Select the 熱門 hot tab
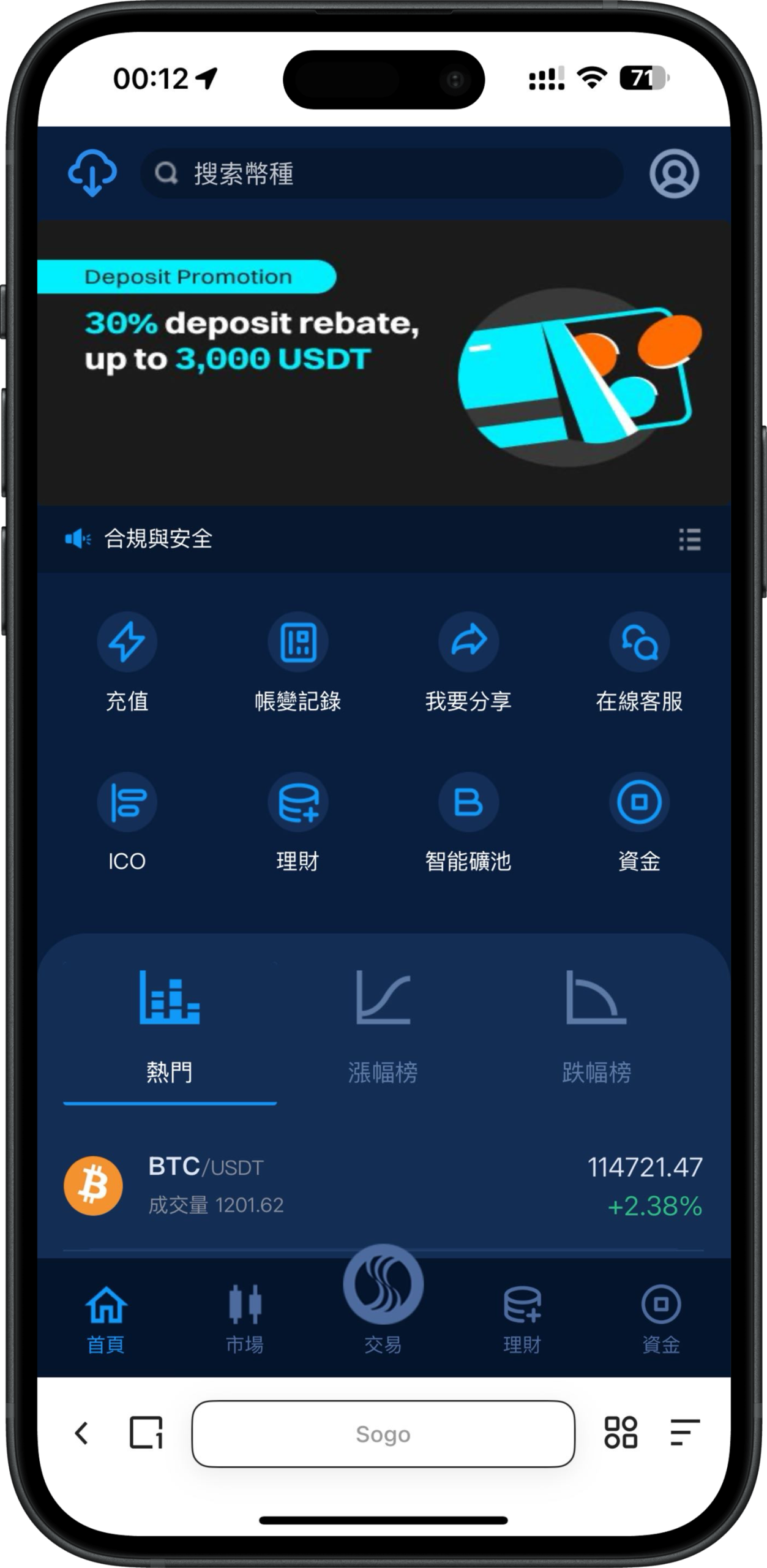Viewport: 767px width, 1568px height. [x=170, y=1029]
